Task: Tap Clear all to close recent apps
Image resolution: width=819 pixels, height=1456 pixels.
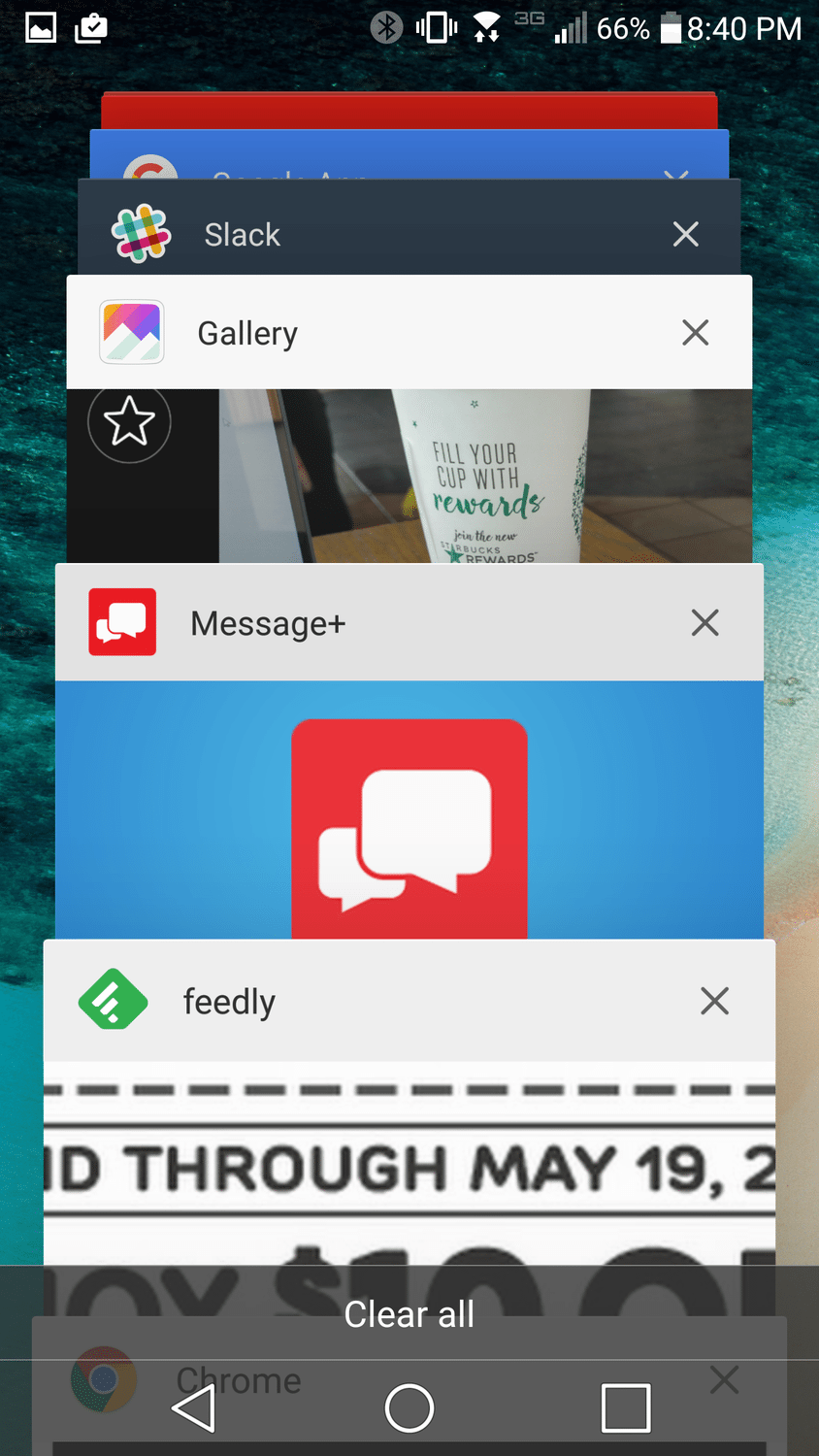Action: (409, 1314)
